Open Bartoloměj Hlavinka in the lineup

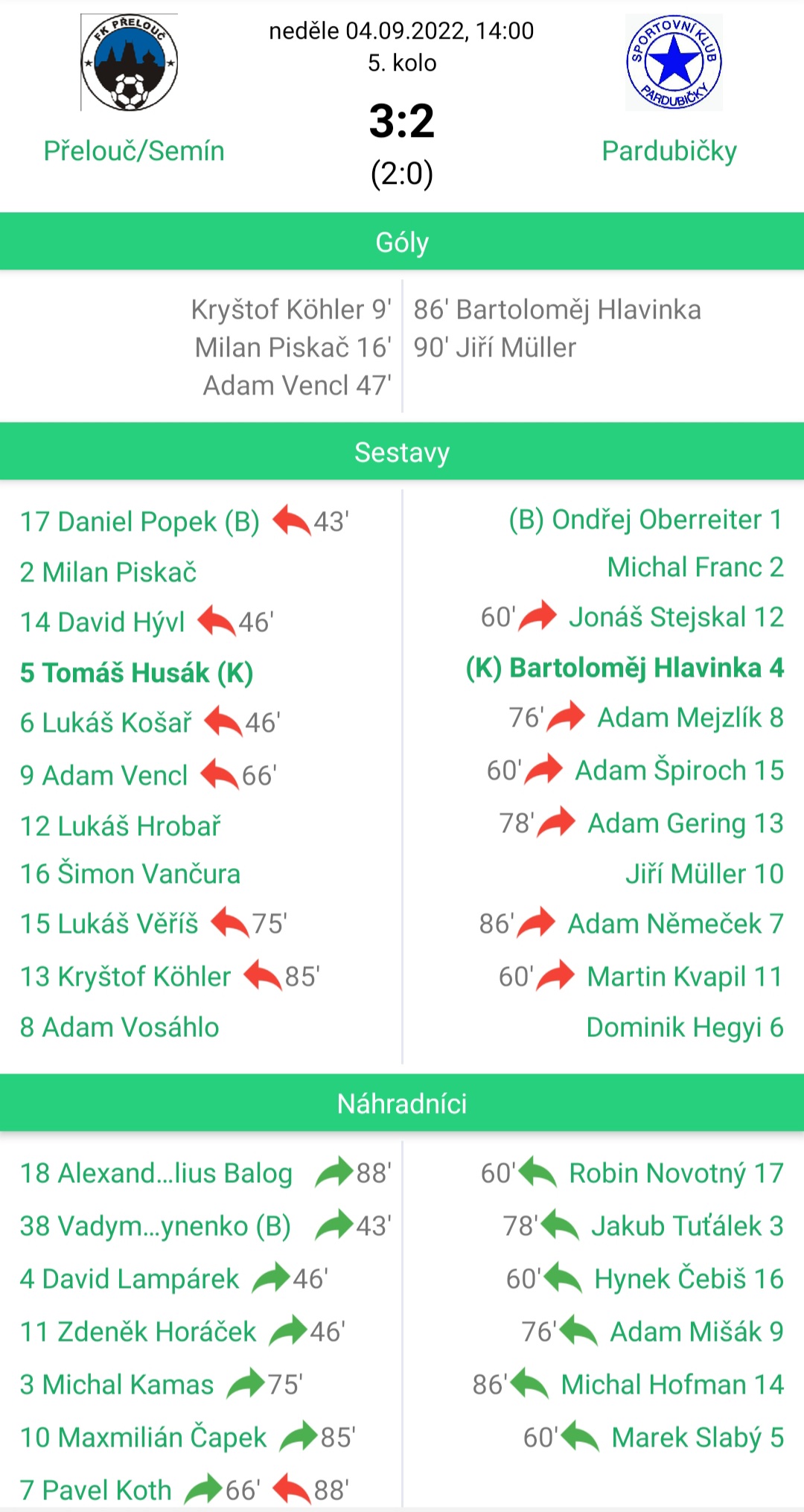[x=625, y=668]
